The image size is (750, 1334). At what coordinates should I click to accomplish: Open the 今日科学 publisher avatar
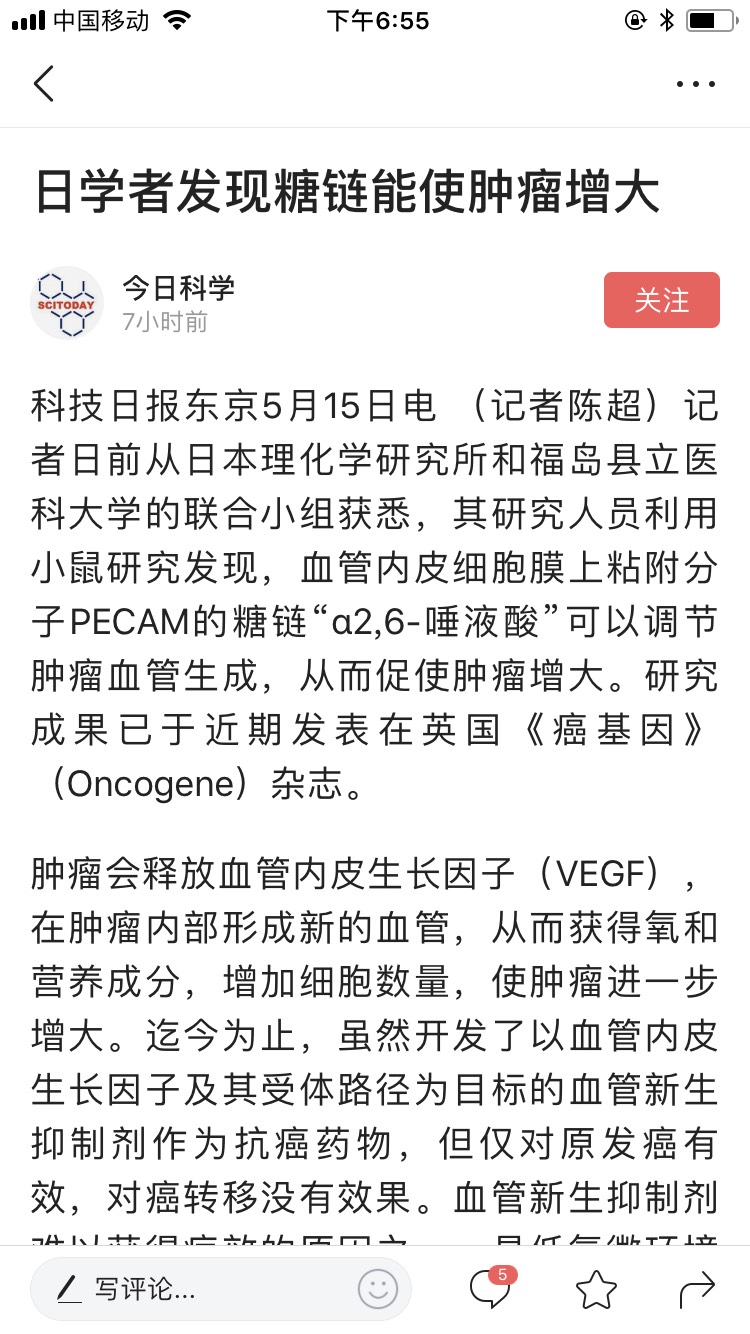(67, 303)
